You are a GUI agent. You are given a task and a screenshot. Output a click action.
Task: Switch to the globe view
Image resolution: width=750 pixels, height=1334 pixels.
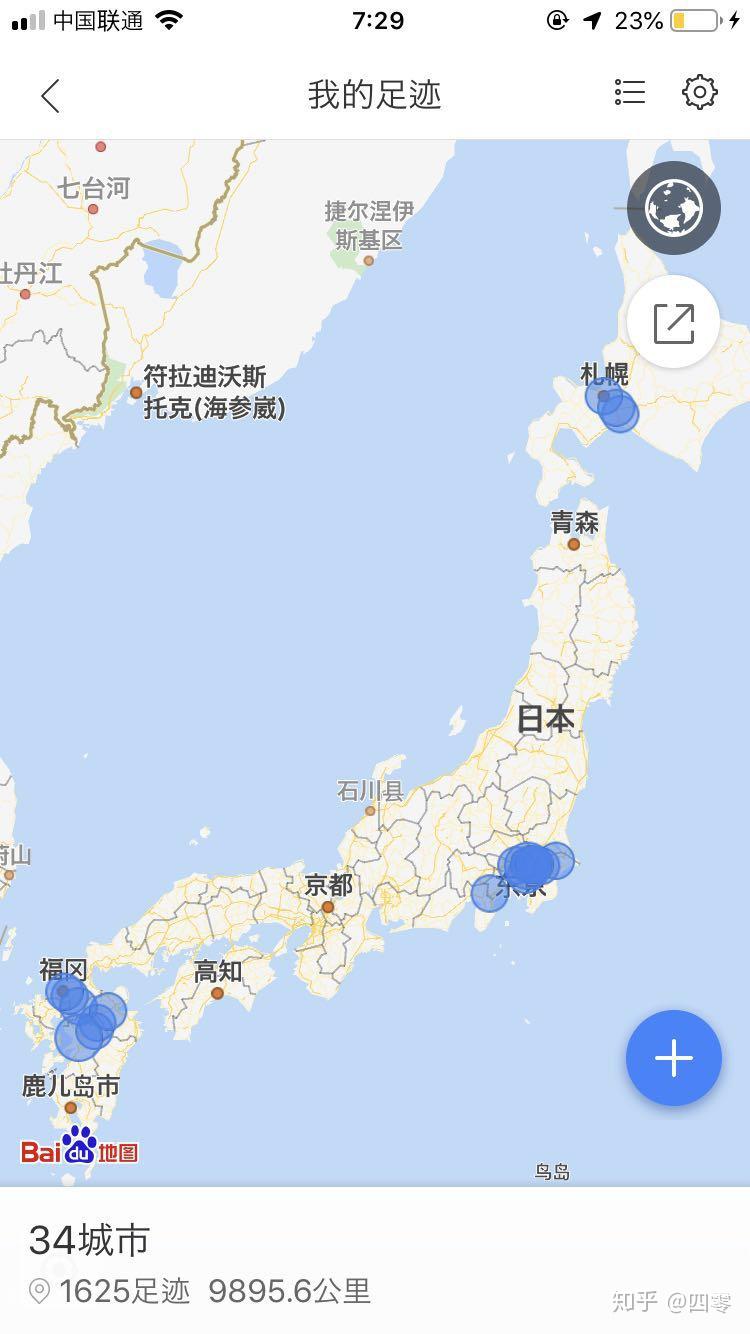pyautogui.click(x=674, y=208)
